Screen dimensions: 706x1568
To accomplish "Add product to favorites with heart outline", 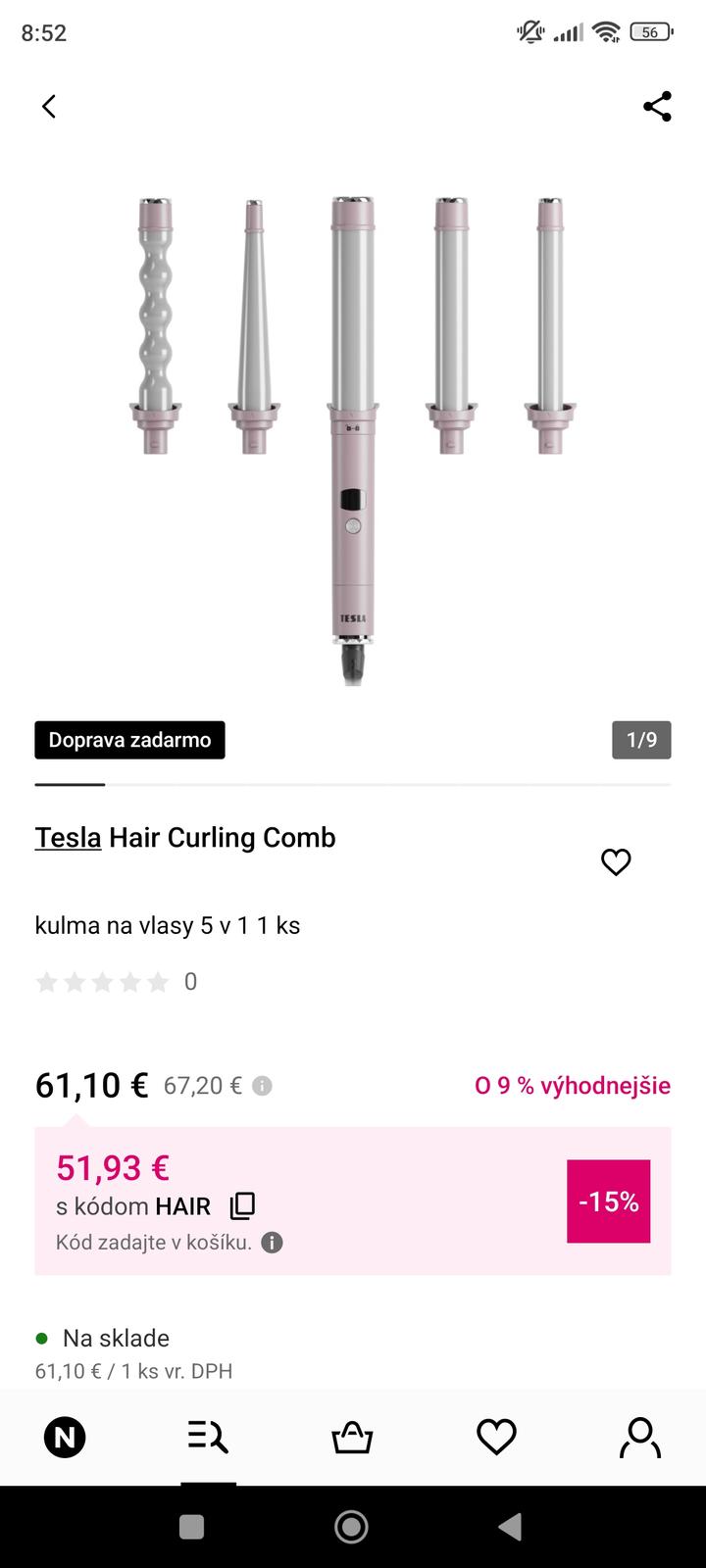I will (x=616, y=862).
